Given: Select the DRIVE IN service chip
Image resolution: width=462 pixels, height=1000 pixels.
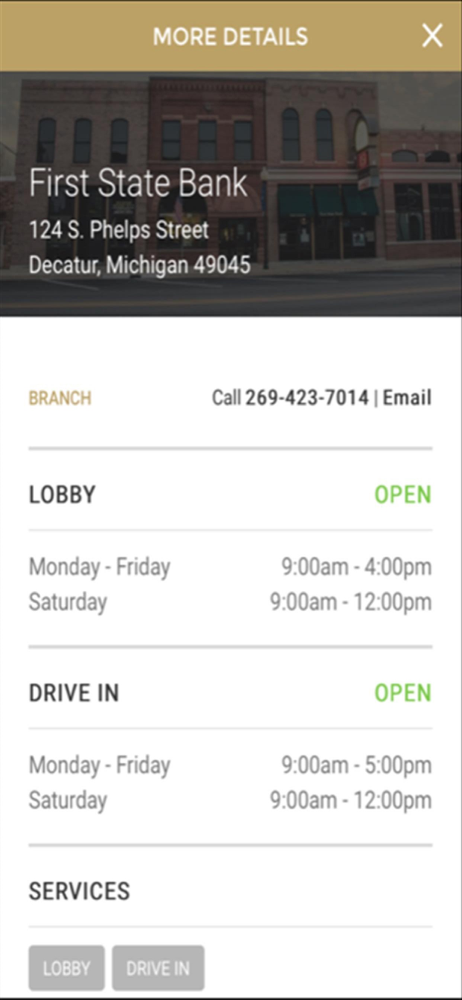Looking at the screenshot, I should coord(158,968).
